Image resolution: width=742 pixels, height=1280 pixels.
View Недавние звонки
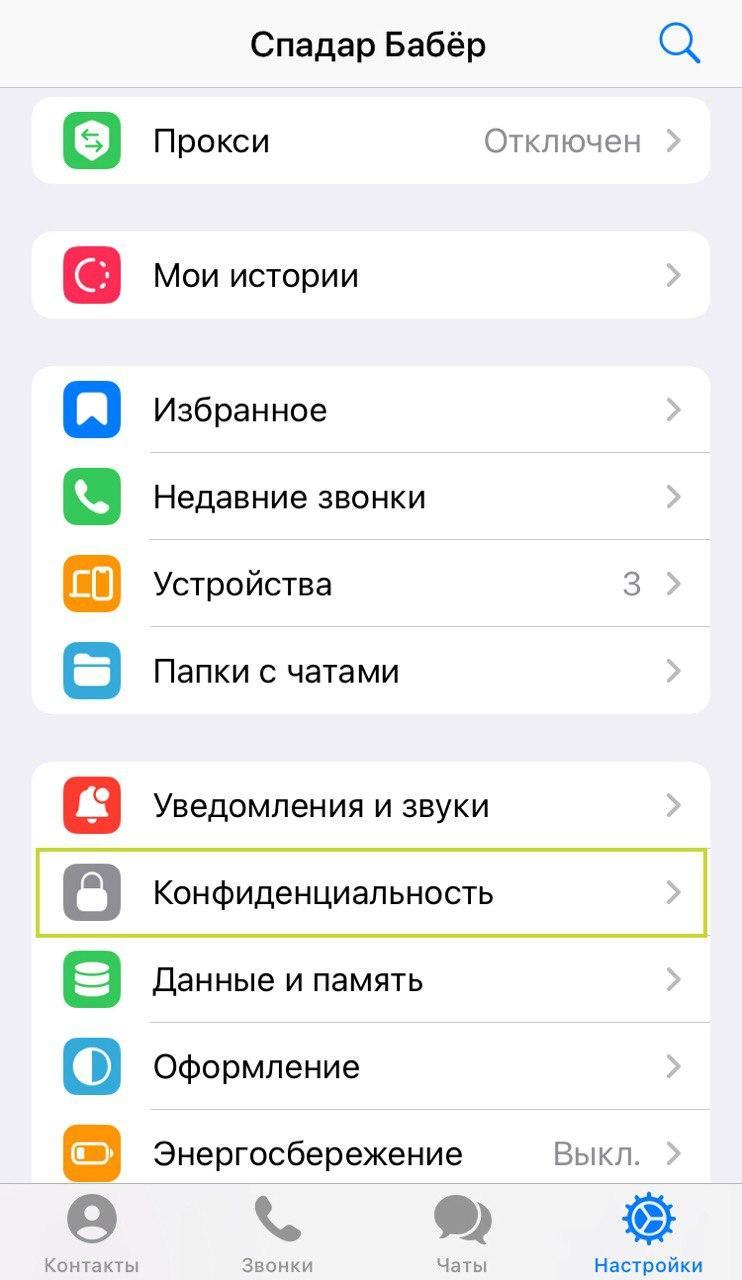click(371, 496)
